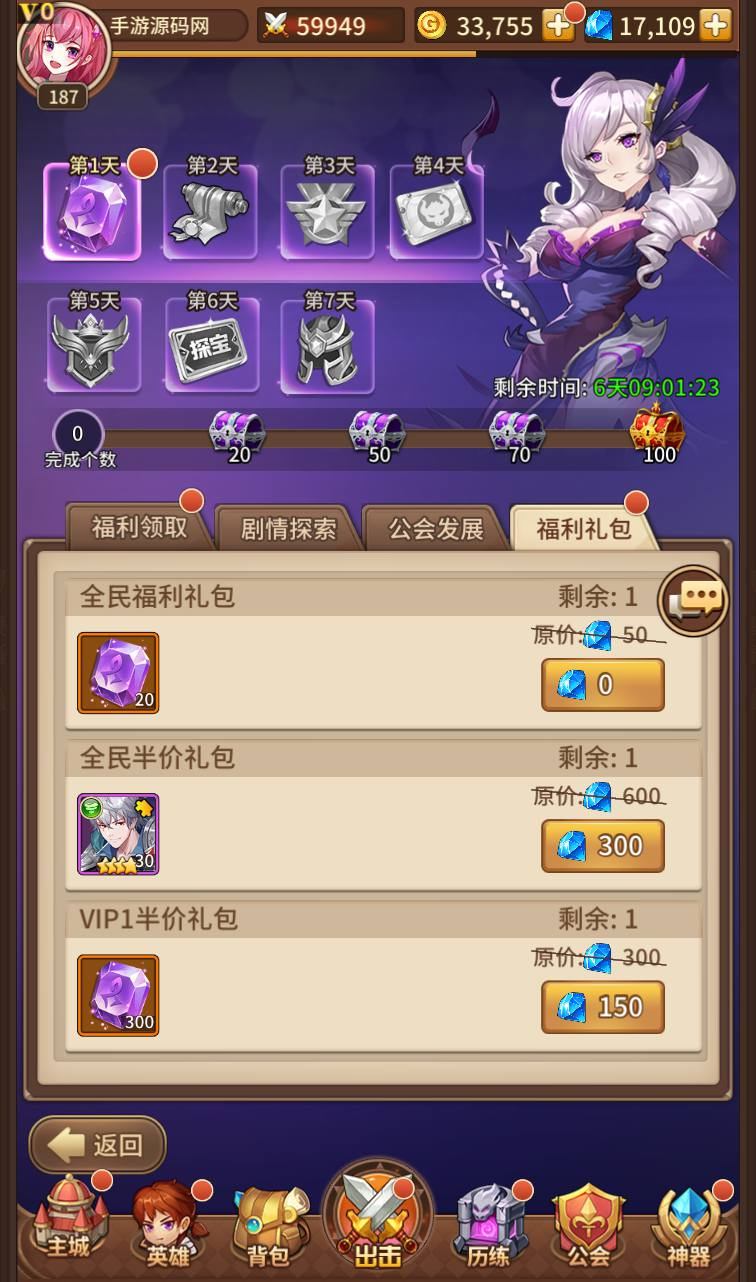Tap the 返回 back button
Screen dimensions: 756x1282
[x=98, y=1145]
